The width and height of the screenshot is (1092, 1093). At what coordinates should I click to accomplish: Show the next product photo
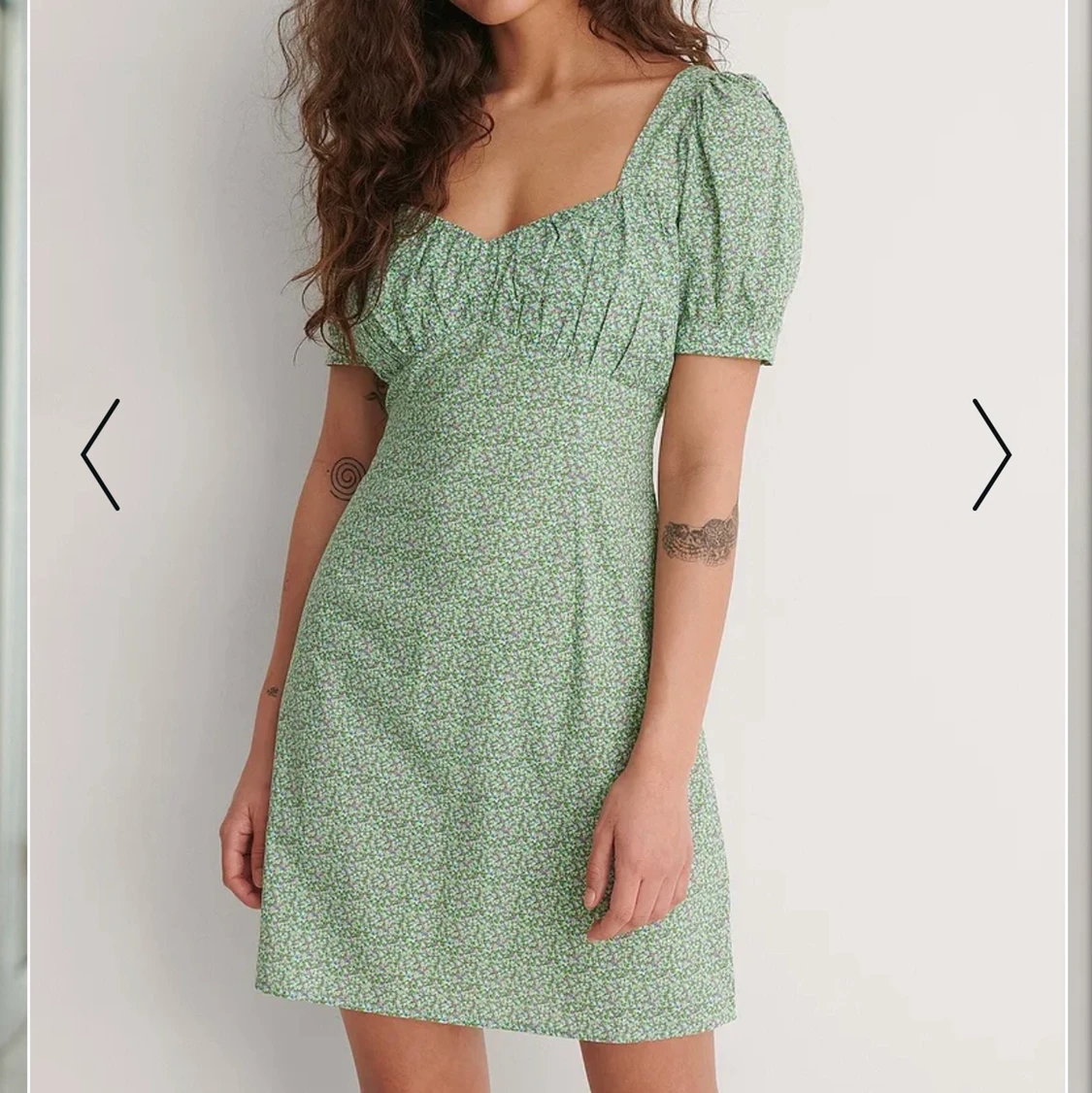point(991,454)
